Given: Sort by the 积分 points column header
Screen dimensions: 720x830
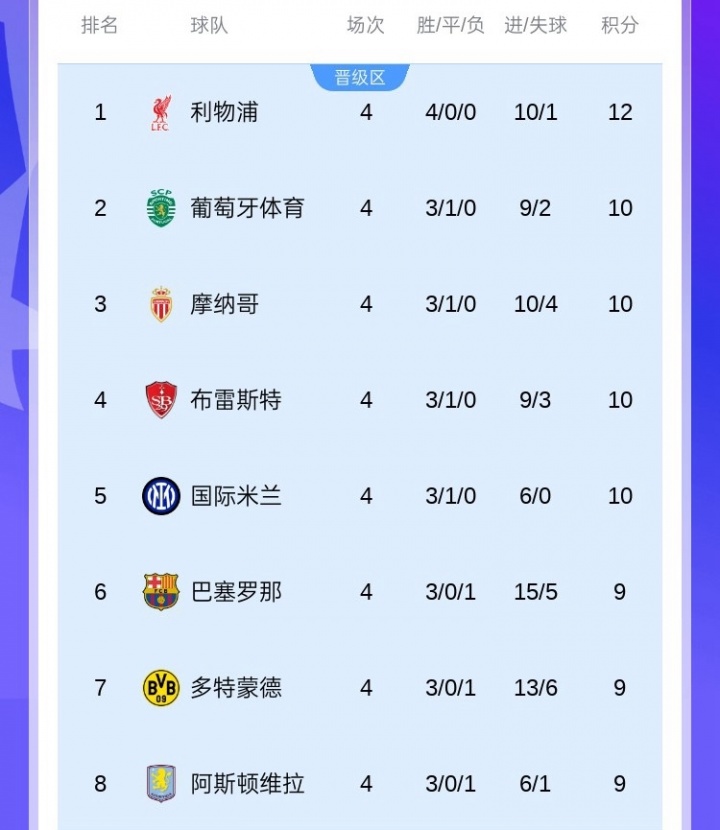Looking at the screenshot, I should point(620,27).
